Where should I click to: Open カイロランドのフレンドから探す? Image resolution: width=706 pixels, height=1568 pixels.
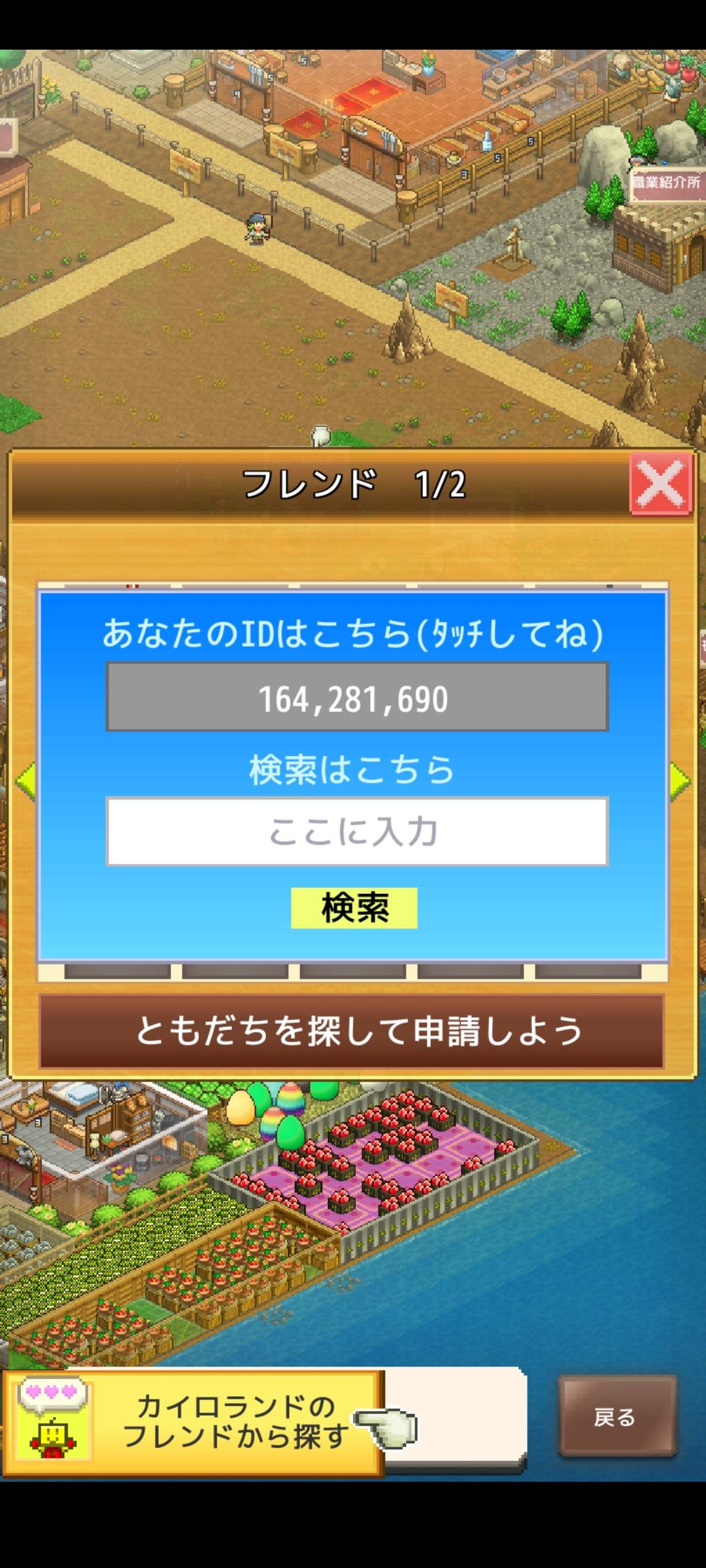pos(196,1423)
